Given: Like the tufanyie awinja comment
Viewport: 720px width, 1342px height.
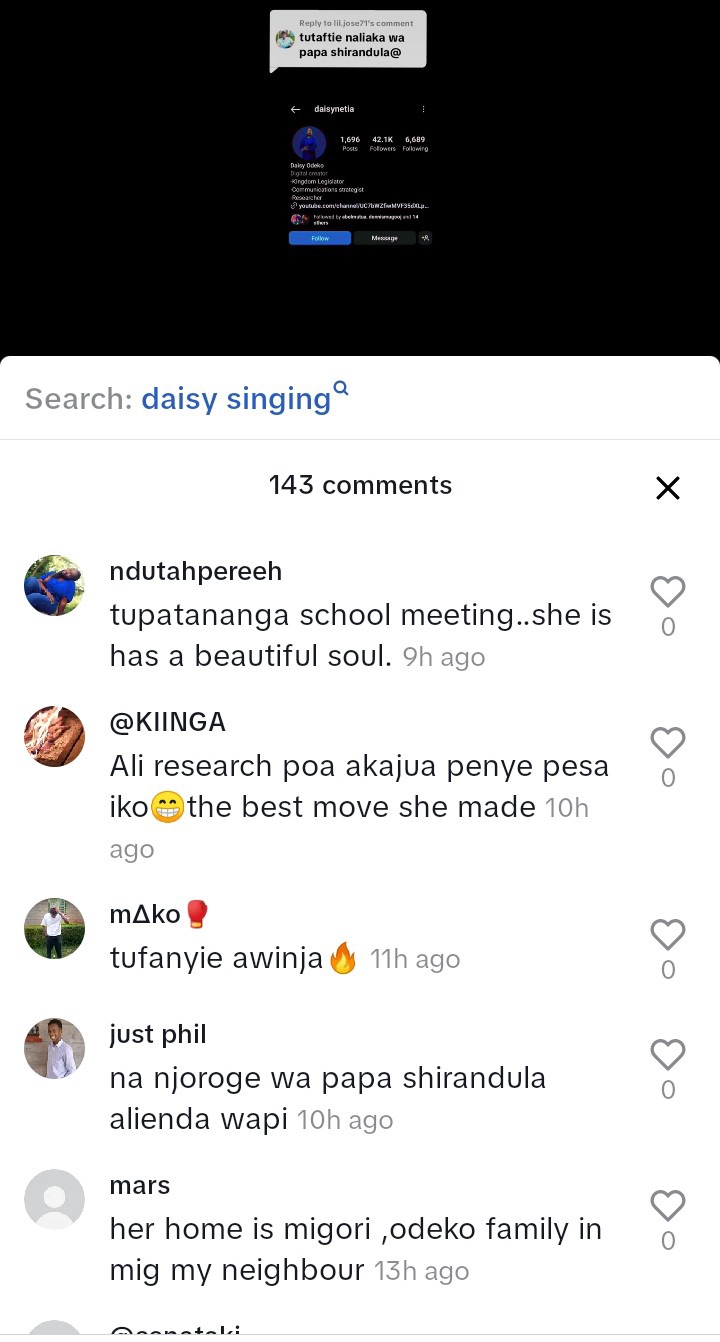Looking at the screenshot, I should tap(667, 935).
